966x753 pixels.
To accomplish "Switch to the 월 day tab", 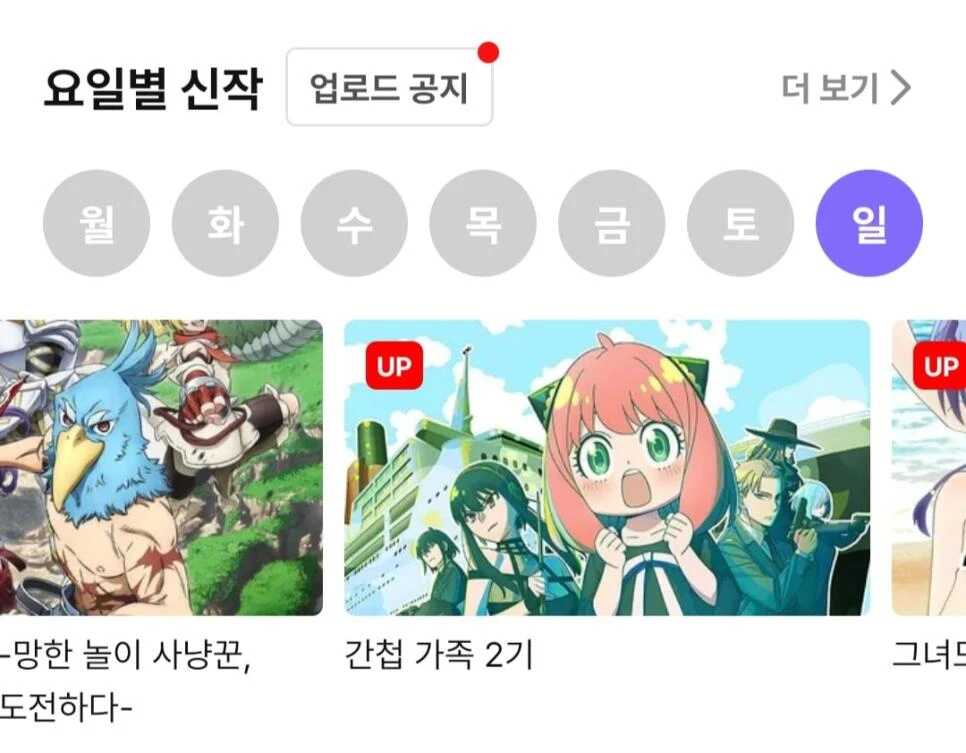I will click(96, 223).
